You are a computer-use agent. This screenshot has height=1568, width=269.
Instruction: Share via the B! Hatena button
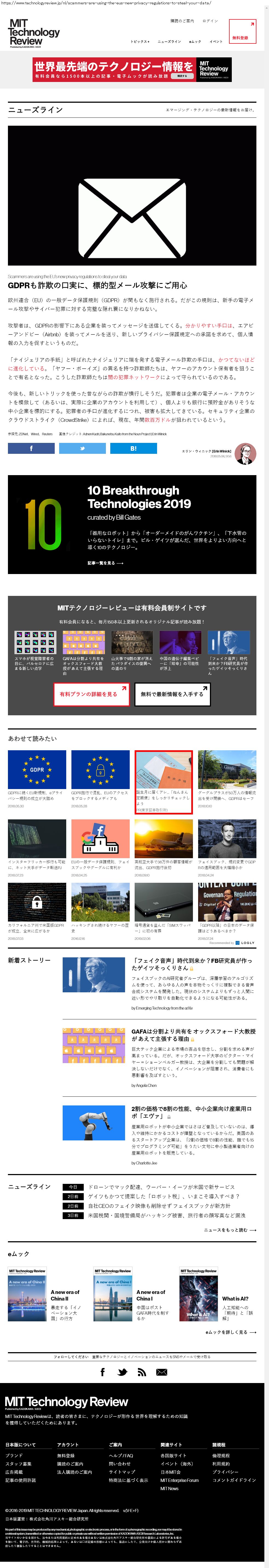click(134, 448)
